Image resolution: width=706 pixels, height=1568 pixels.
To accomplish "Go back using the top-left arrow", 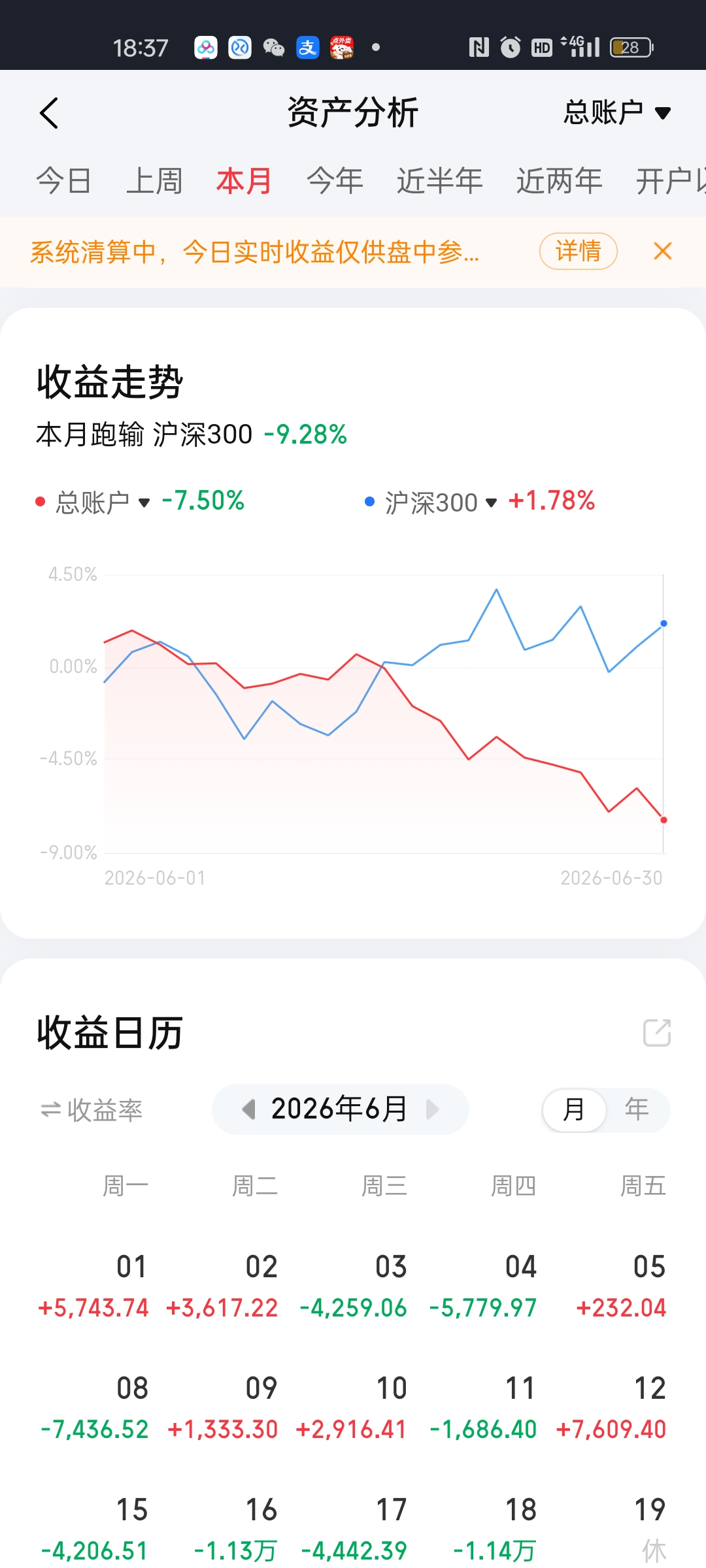I will tap(49, 113).
